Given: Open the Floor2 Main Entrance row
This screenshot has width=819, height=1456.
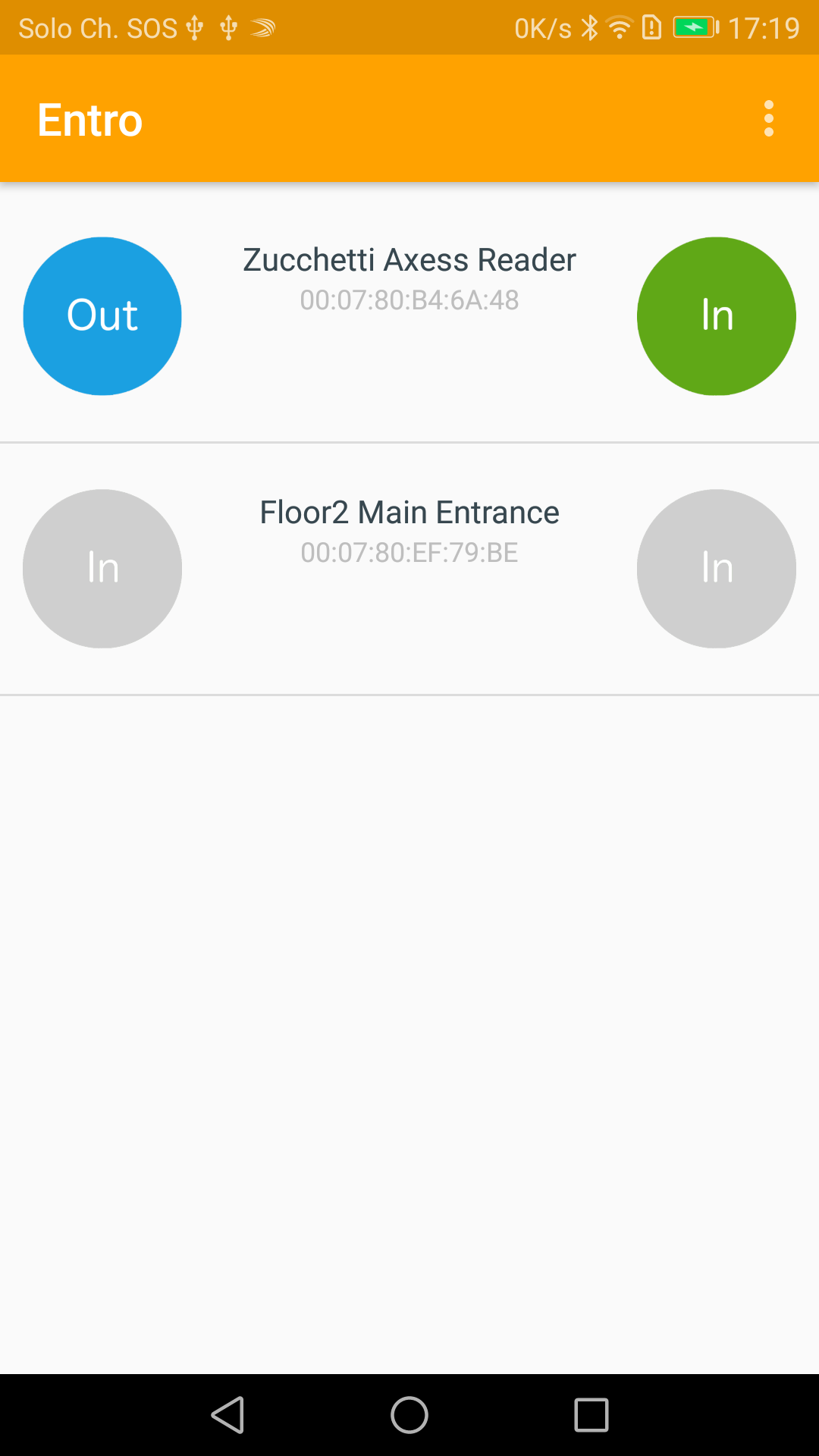Looking at the screenshot, I should (409, 569).
